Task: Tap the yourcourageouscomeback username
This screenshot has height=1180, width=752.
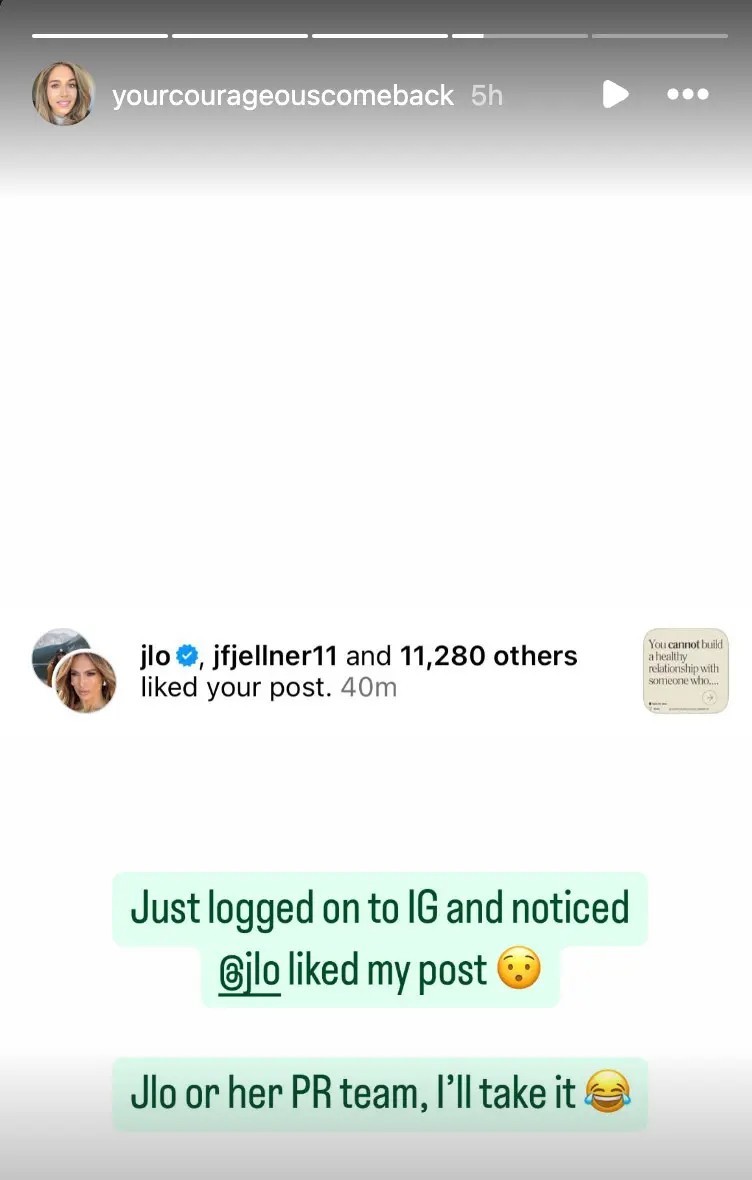Action: [x=283, y=96]
